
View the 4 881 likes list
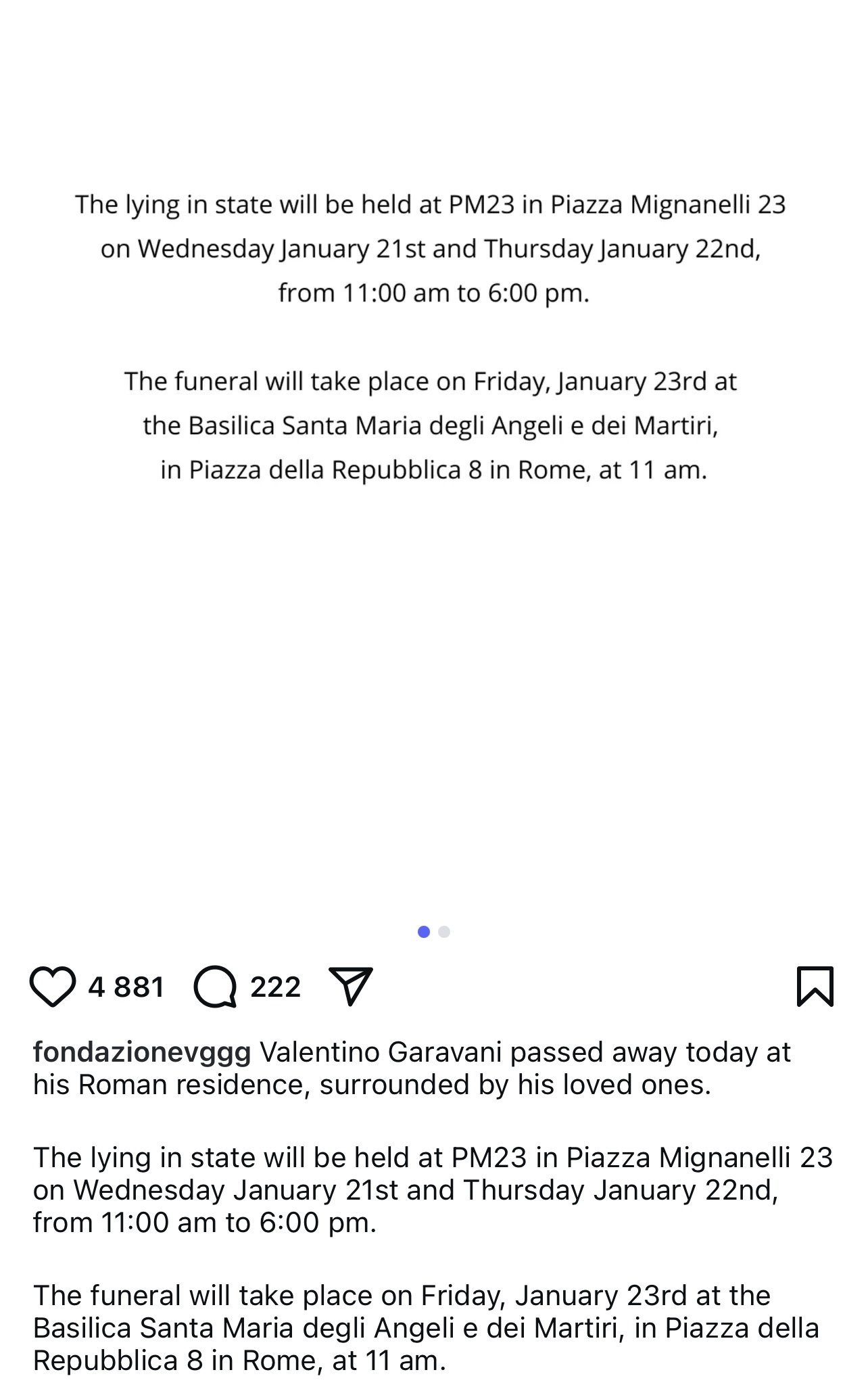[126, 987]
